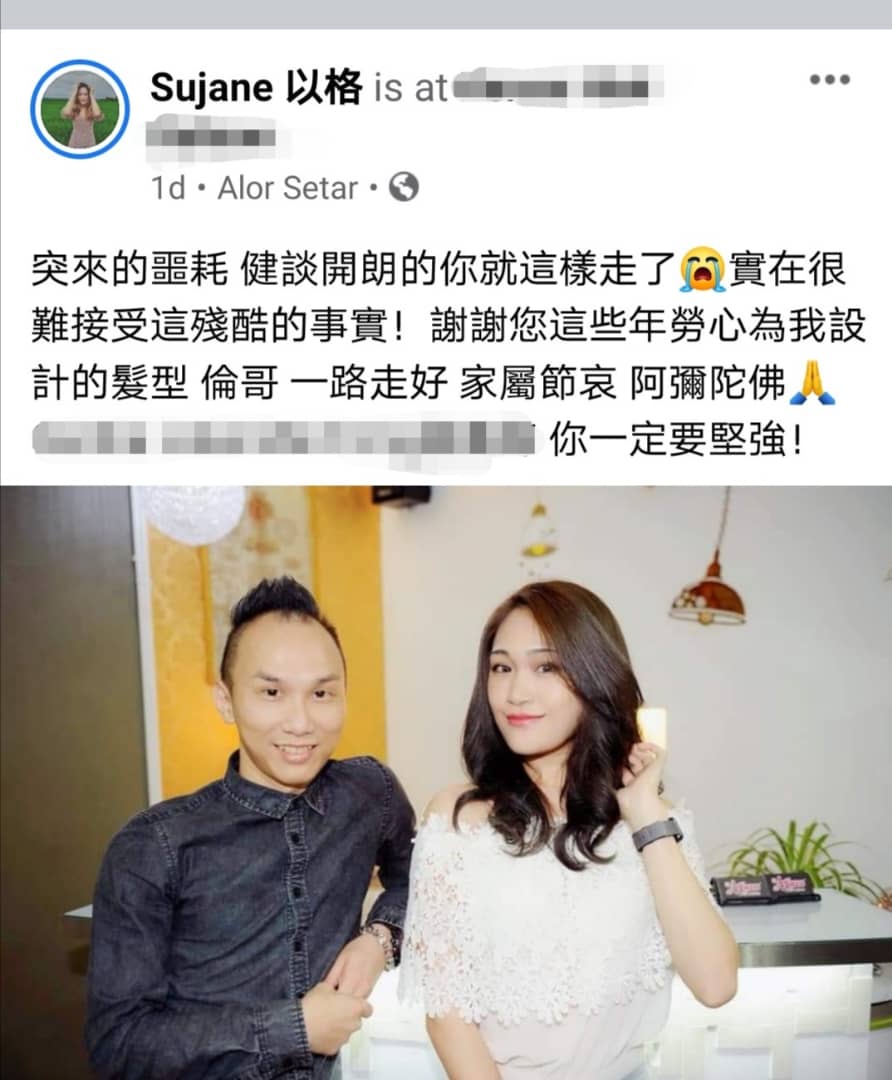View the post photo full screen
Image resolution: width=892 pixels, height=1080 pixels.
(446, 782)
